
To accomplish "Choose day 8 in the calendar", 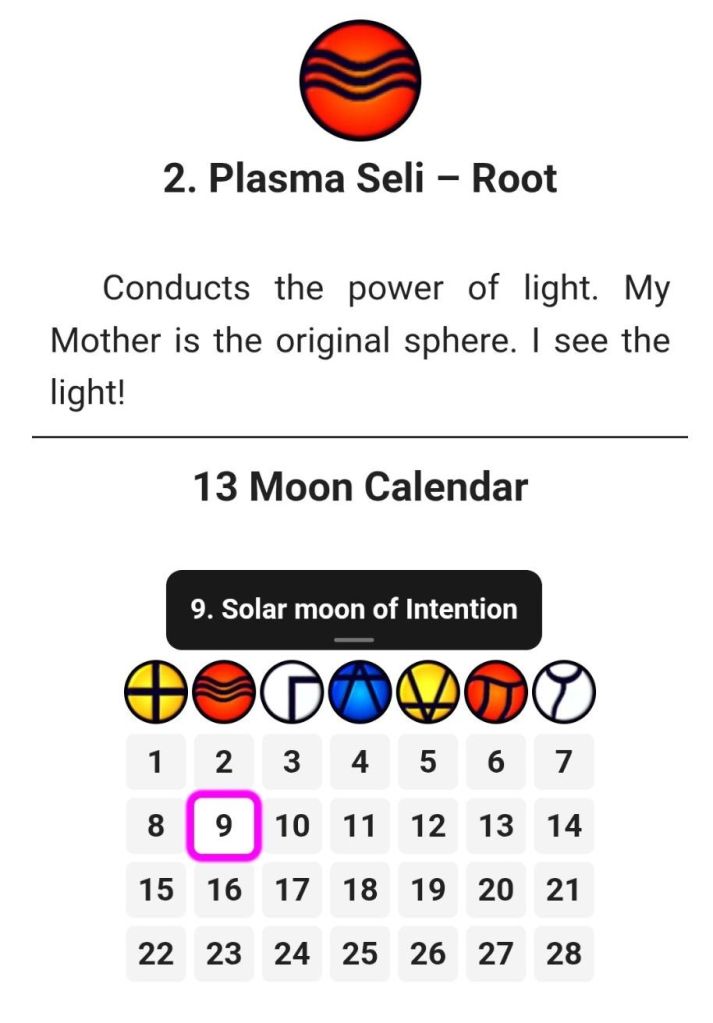I will 156,826.
